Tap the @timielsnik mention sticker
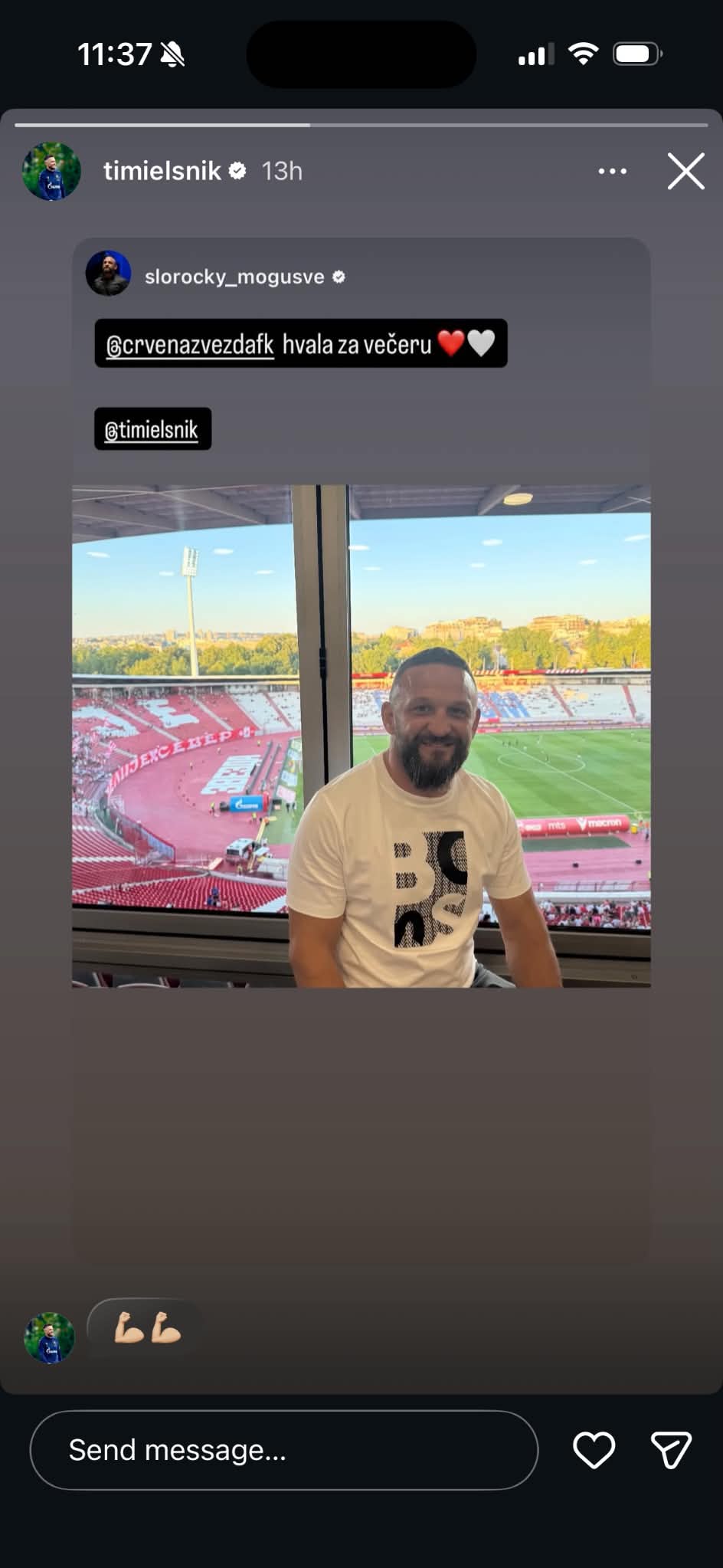Viewport: 723px width, 1568px height. [x=152, y=429]
